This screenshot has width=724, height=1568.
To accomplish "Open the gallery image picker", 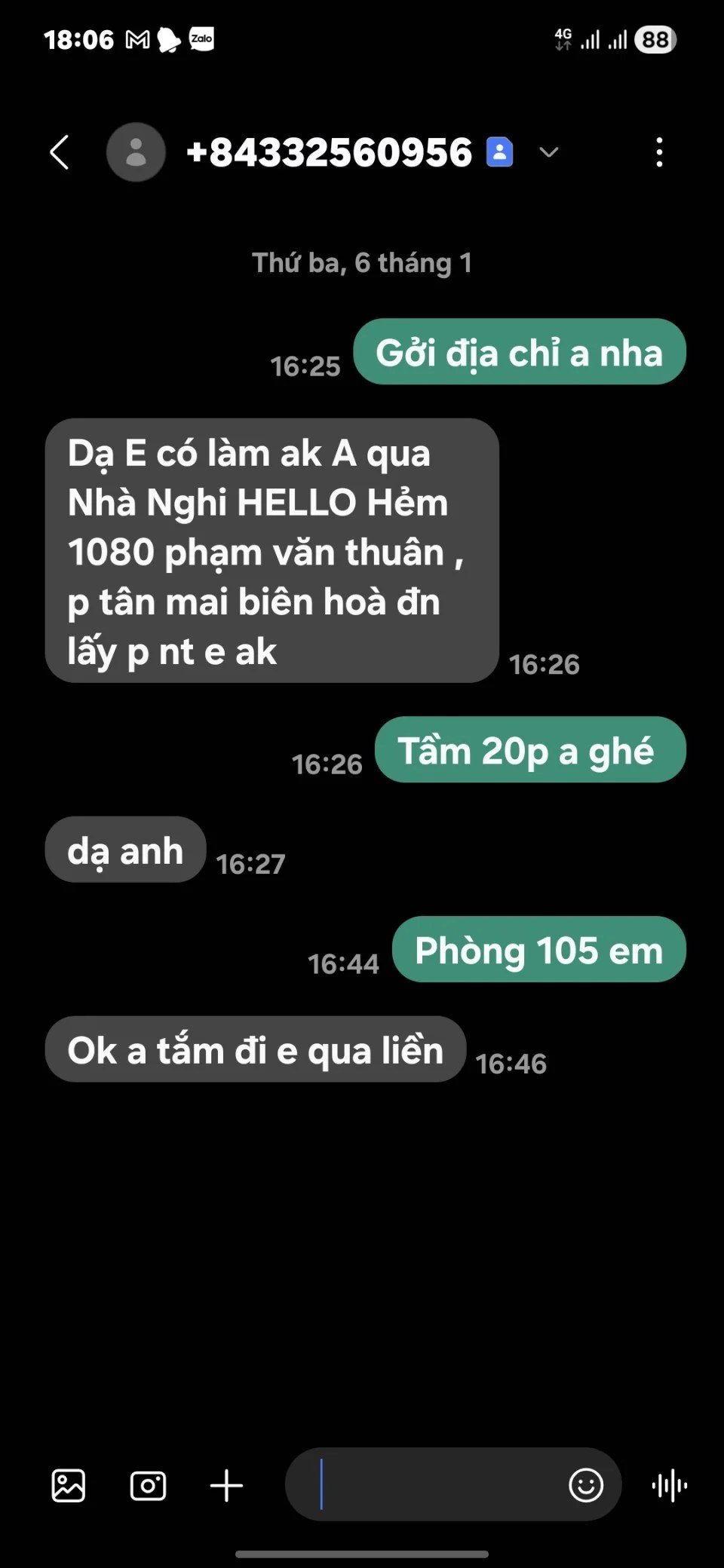I will pos(69,1486).
